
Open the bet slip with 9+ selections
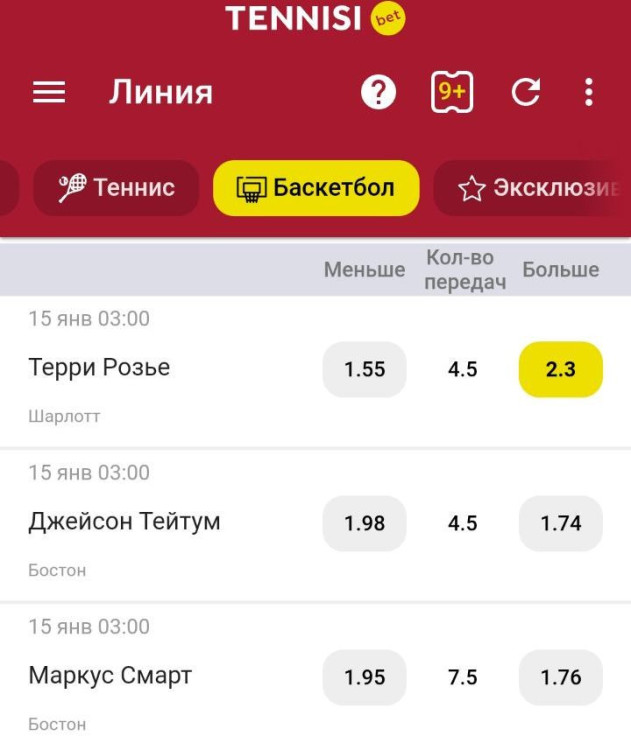click(451, 93)
